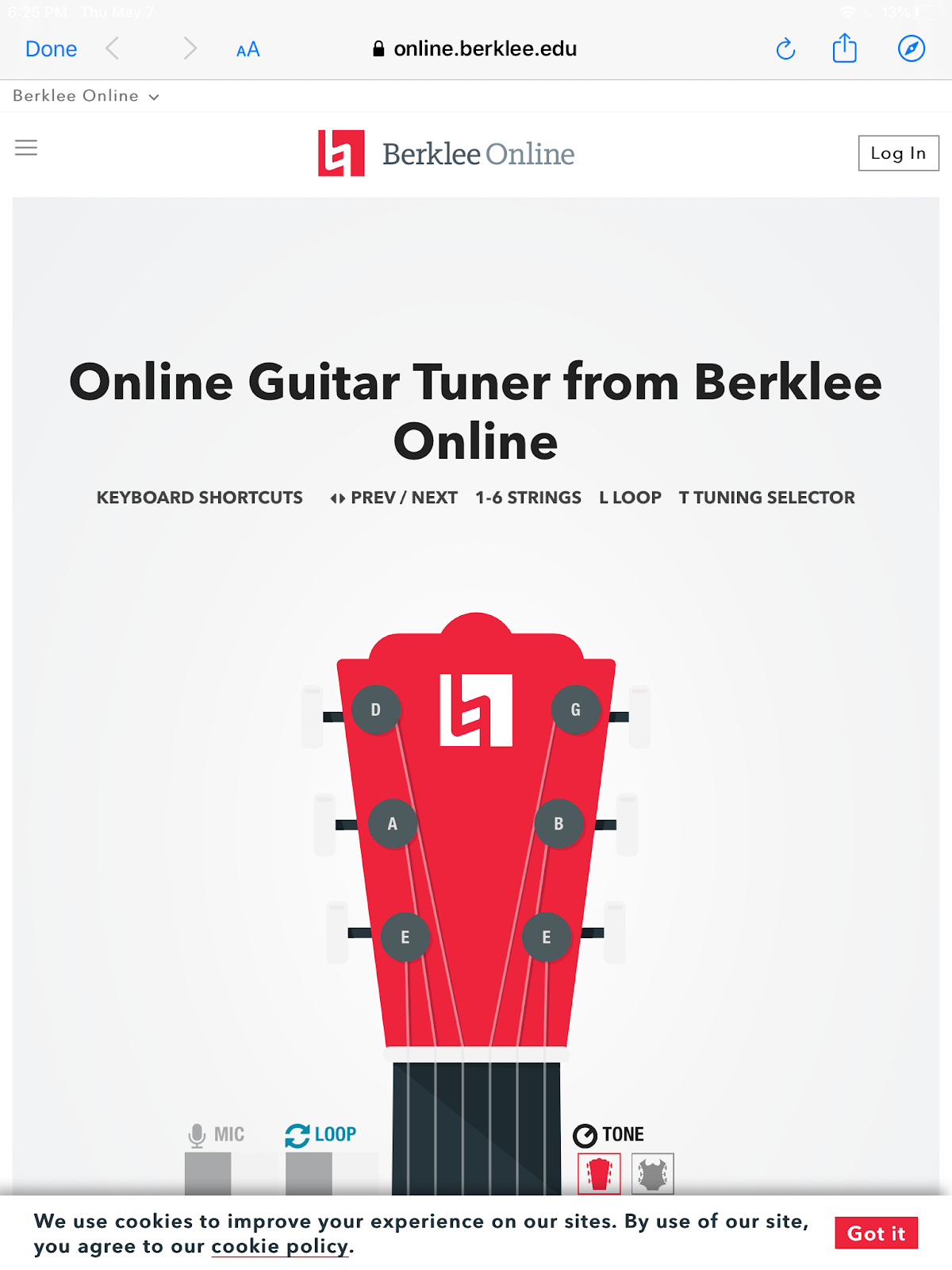Play the G string tuning peg
This screenshot has width=952, height=1270.
point(576,710)
